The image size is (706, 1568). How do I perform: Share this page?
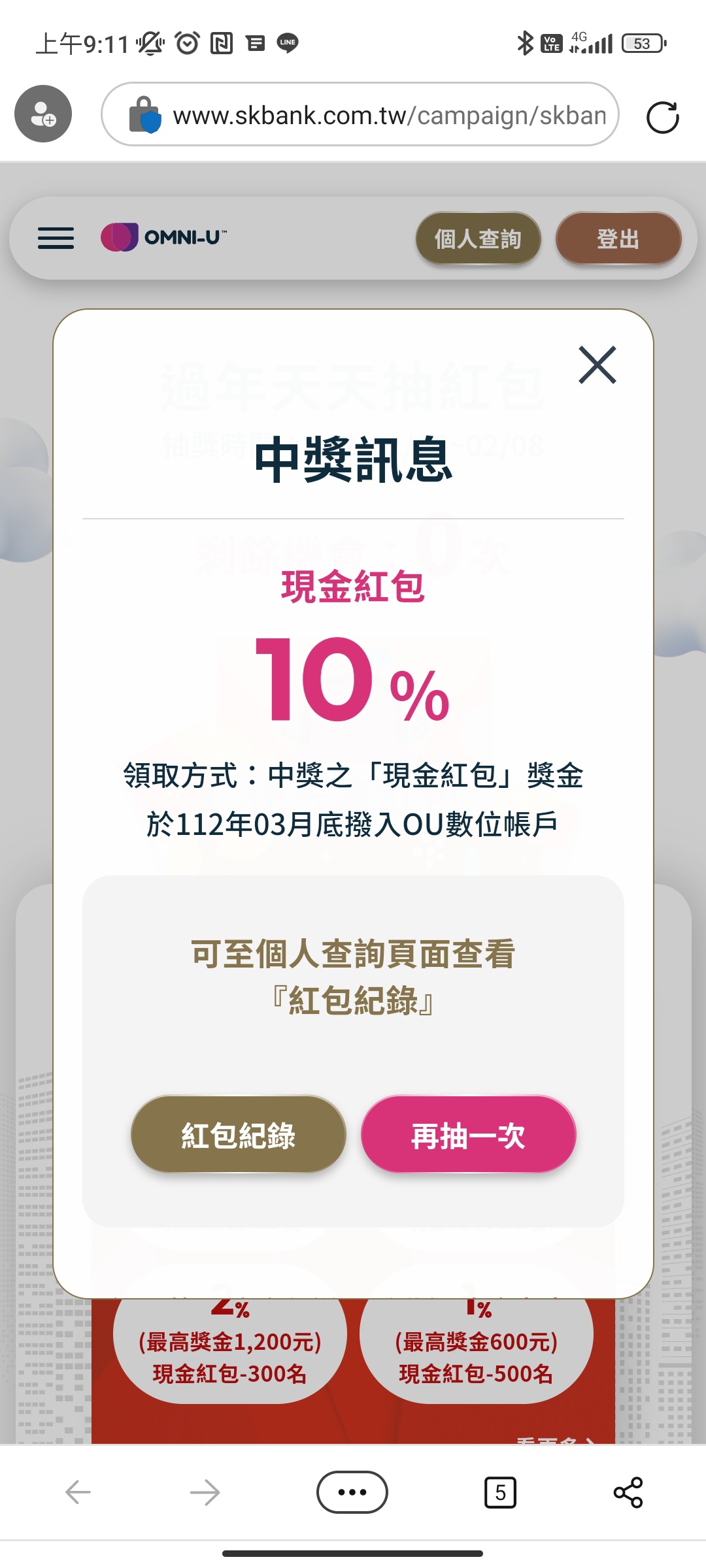coord(628,1492)
